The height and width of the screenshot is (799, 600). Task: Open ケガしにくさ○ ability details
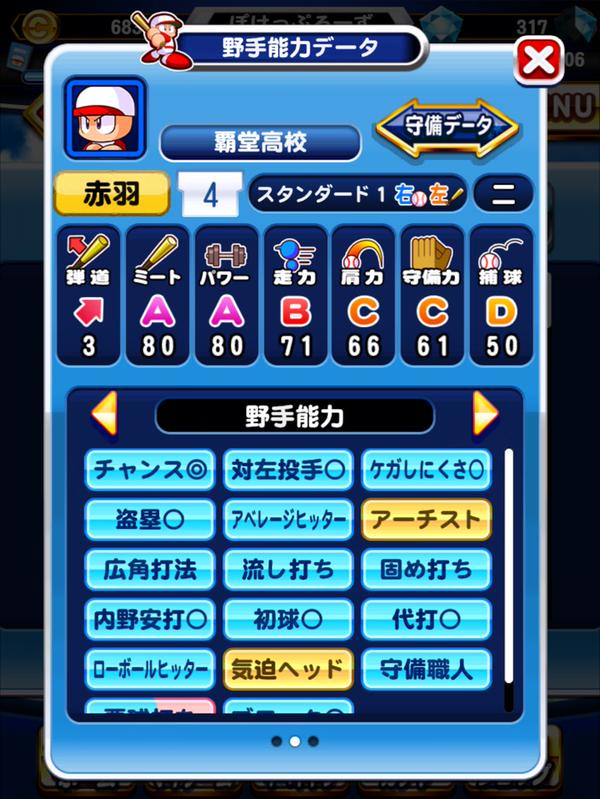click(x=427, y=468)
